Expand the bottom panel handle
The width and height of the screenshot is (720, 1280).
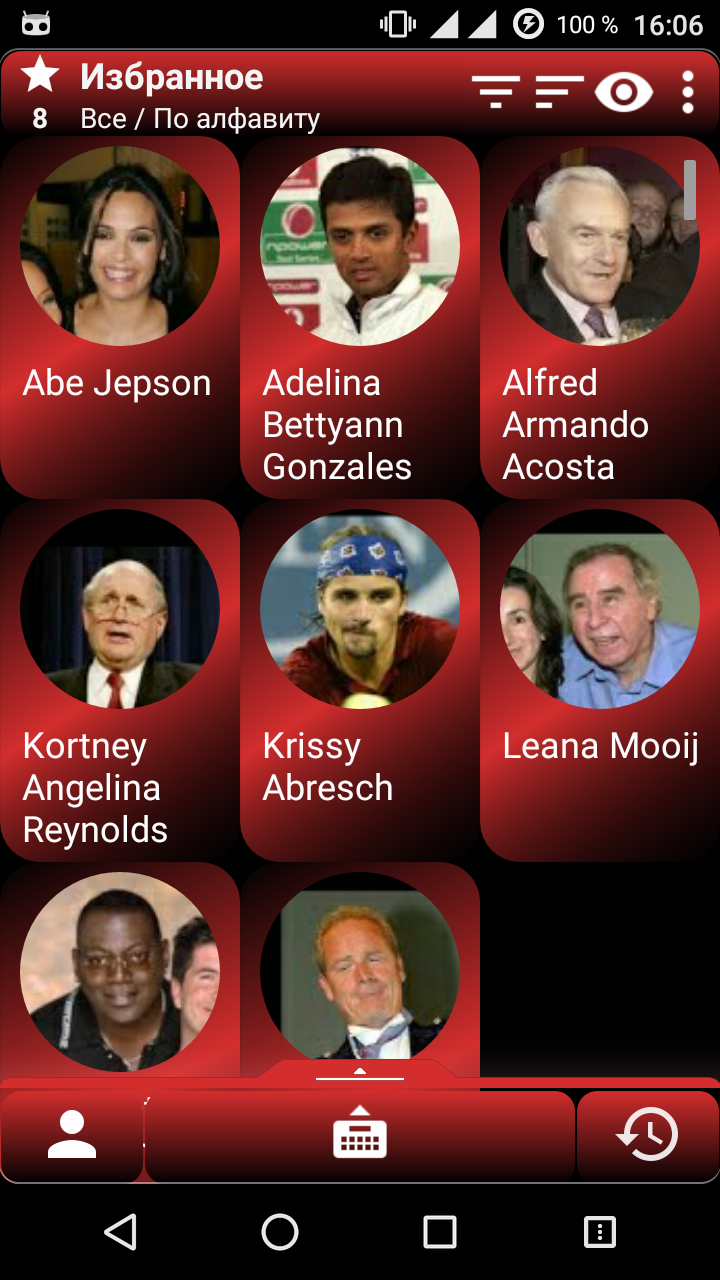pyautogui.click(x=360, y=1073)
